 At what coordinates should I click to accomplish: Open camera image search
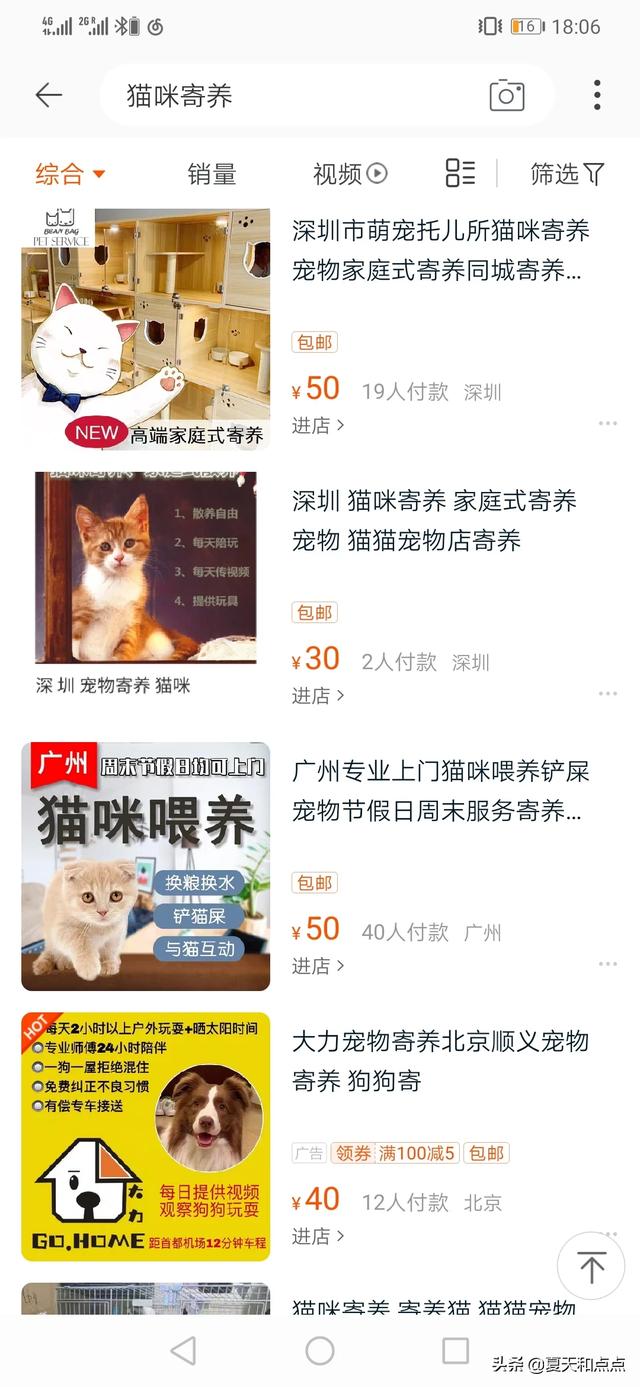tap(507, 95)
